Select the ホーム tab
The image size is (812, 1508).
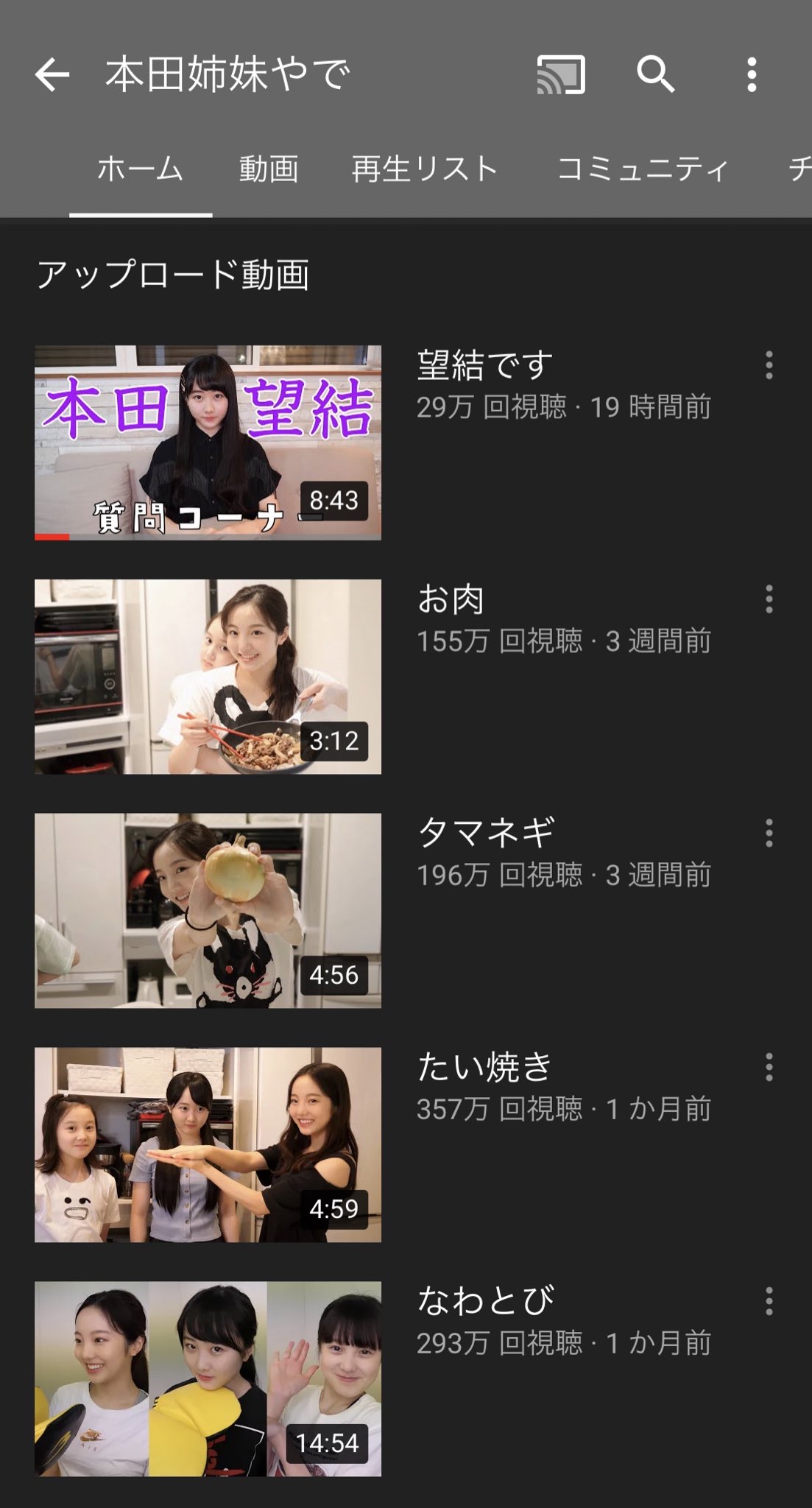(x=141, y=169)
